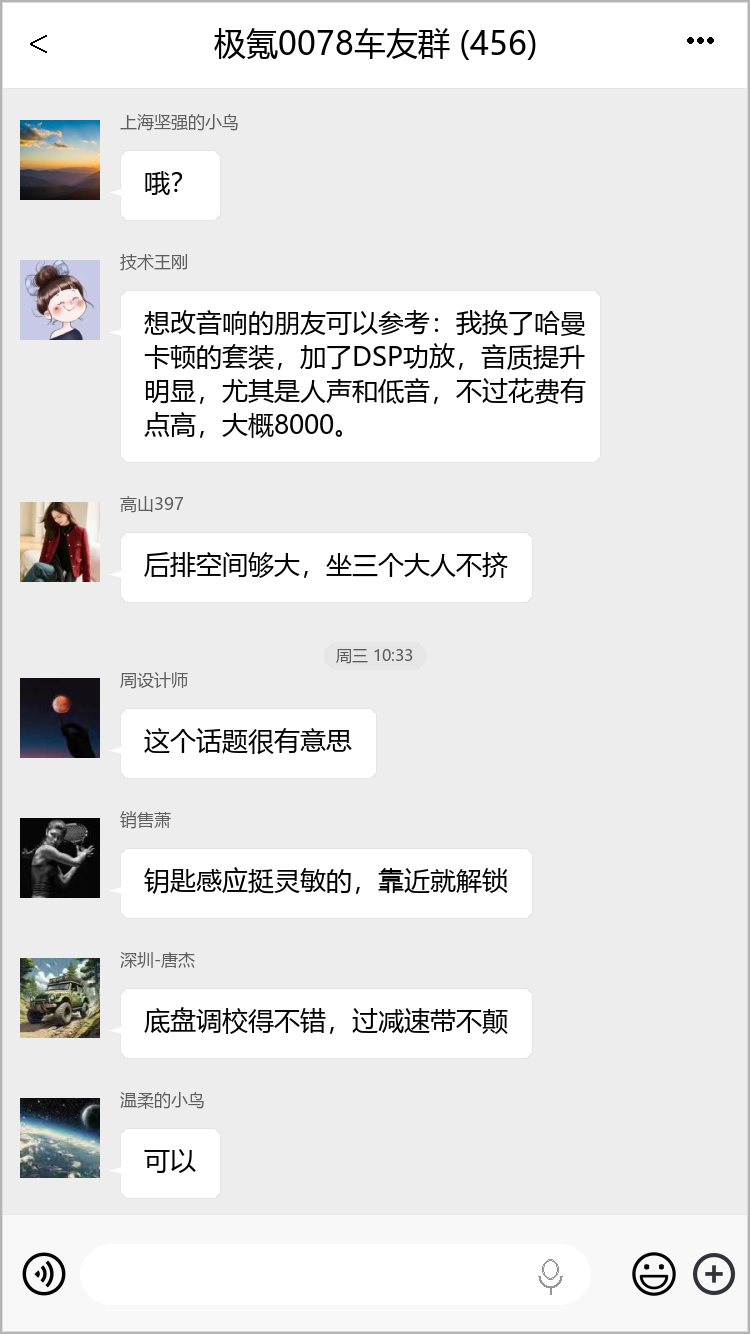Viewport: 750px width, 1334px height.
Task: Click the plus icon for more attachments
Action: 713,1274
